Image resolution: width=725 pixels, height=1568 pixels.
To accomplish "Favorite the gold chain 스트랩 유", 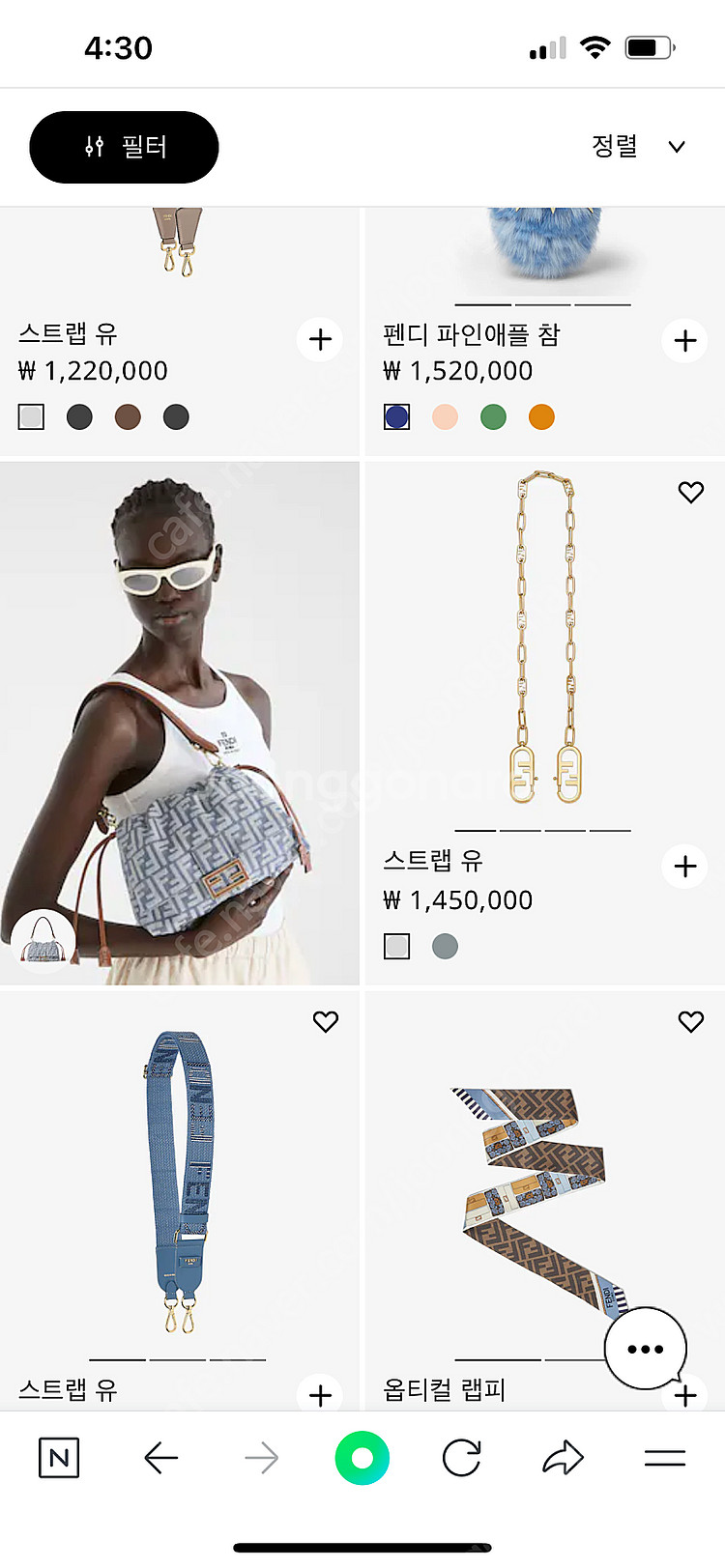I will tap(690, 493).
